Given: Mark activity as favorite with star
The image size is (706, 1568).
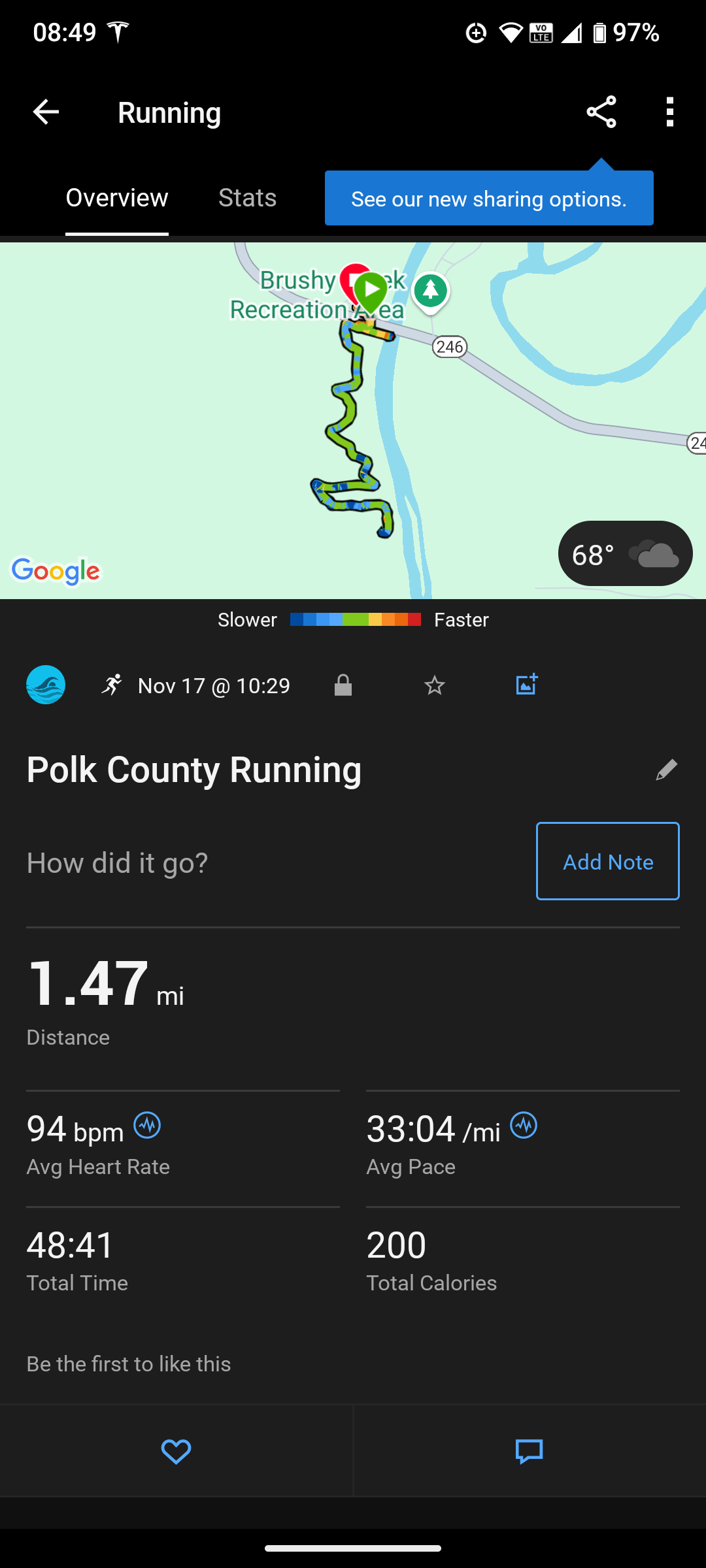Looking at the screenshot, I should (434, 686).
